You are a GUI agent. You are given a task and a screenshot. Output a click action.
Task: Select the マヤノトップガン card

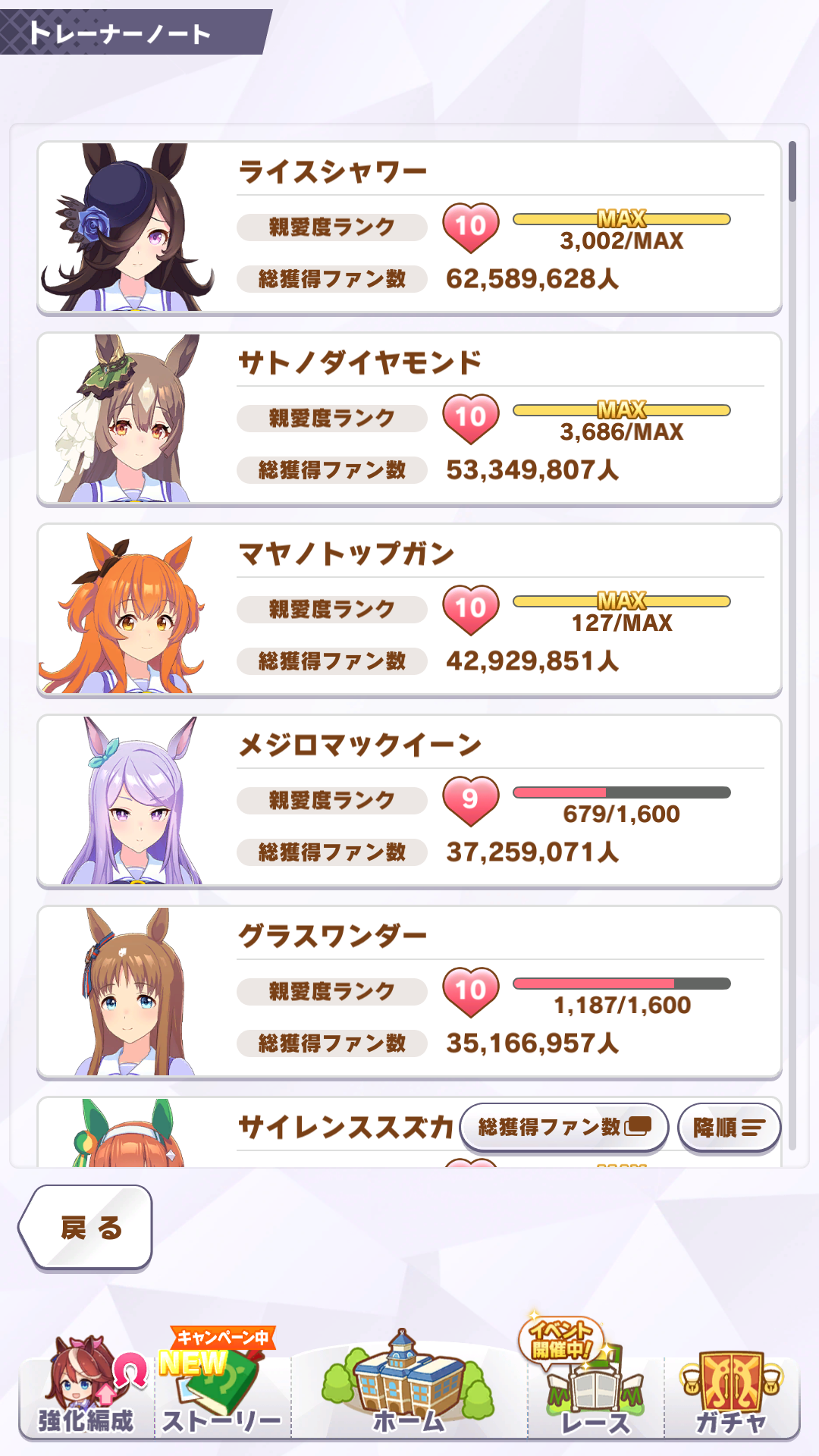click(409, 610)
